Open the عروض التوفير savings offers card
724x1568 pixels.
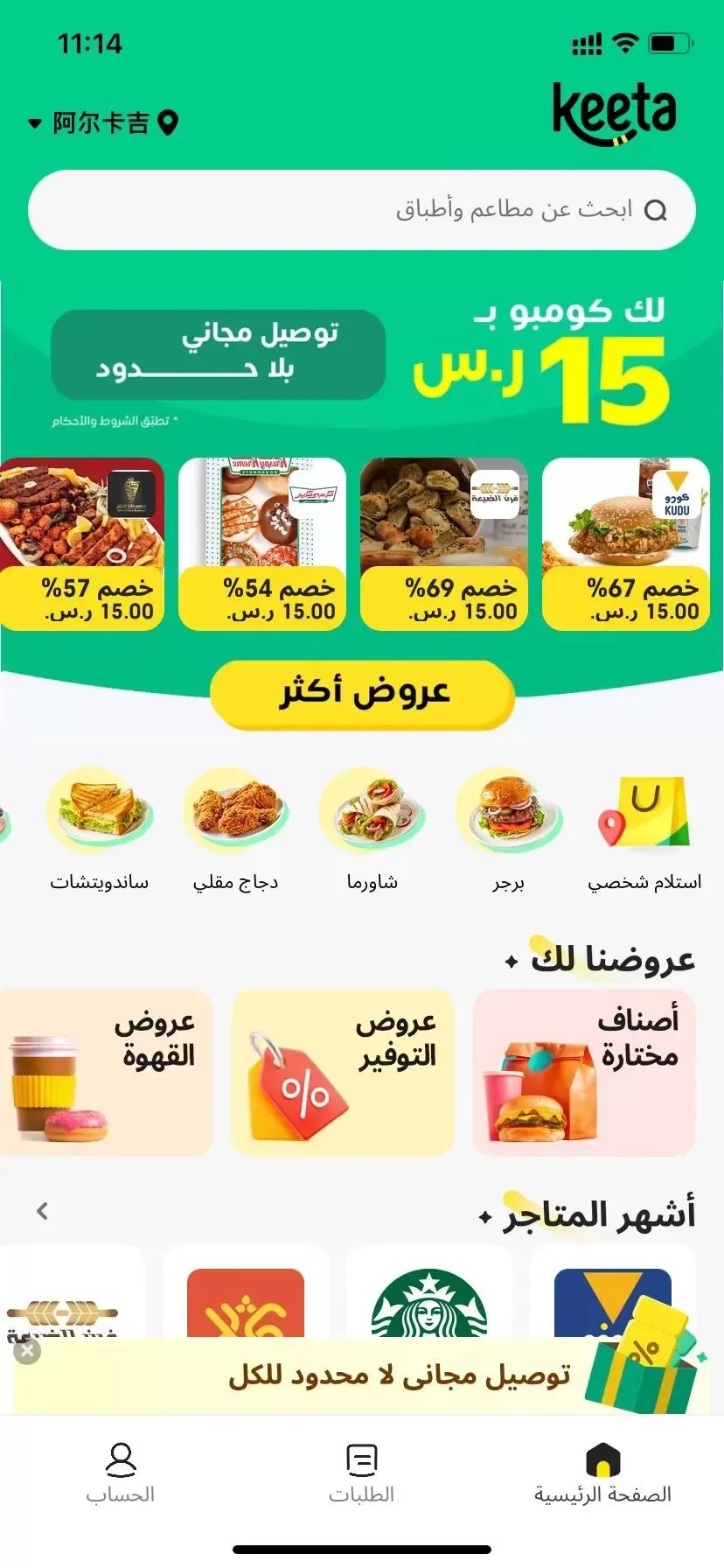[x=343, y=1072]
